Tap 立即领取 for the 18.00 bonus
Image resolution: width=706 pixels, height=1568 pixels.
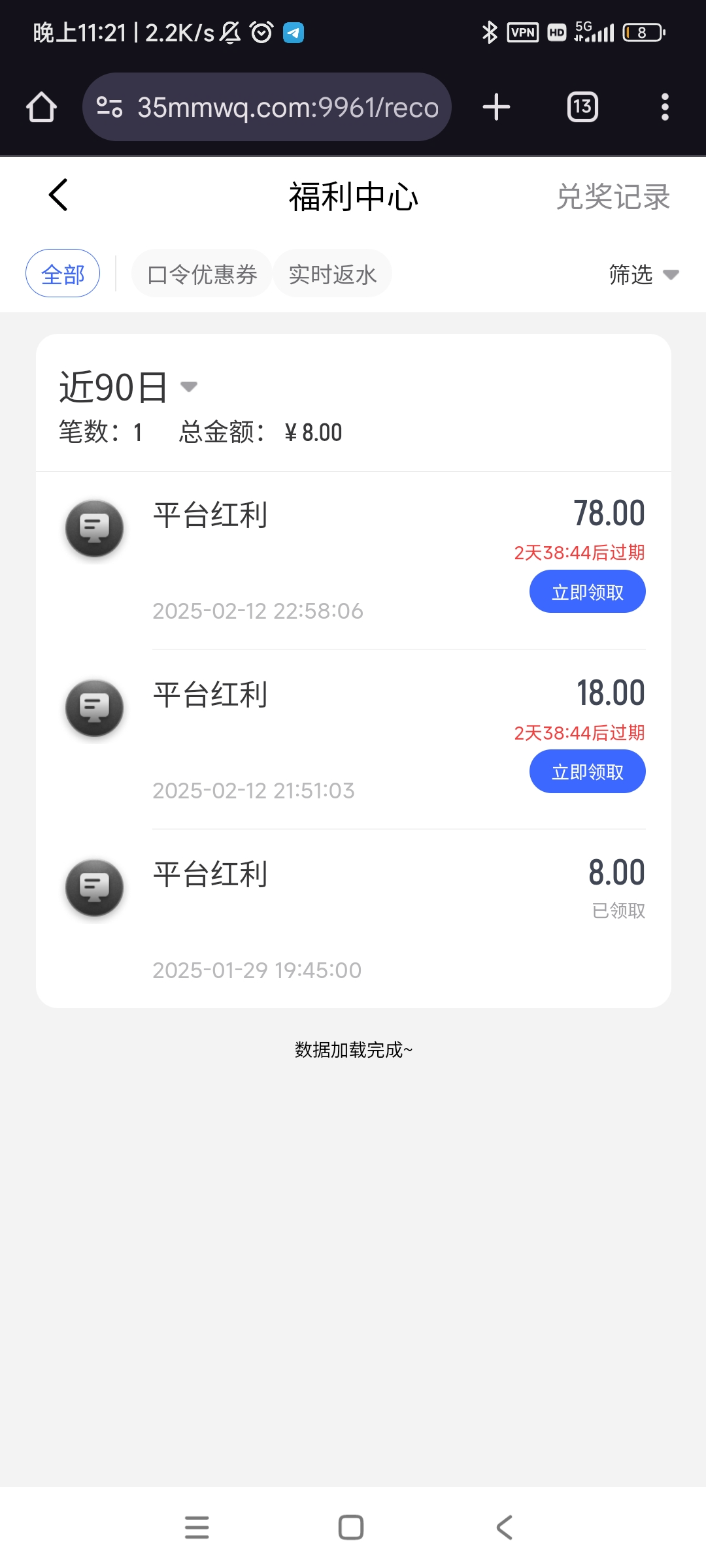[586, 771]
